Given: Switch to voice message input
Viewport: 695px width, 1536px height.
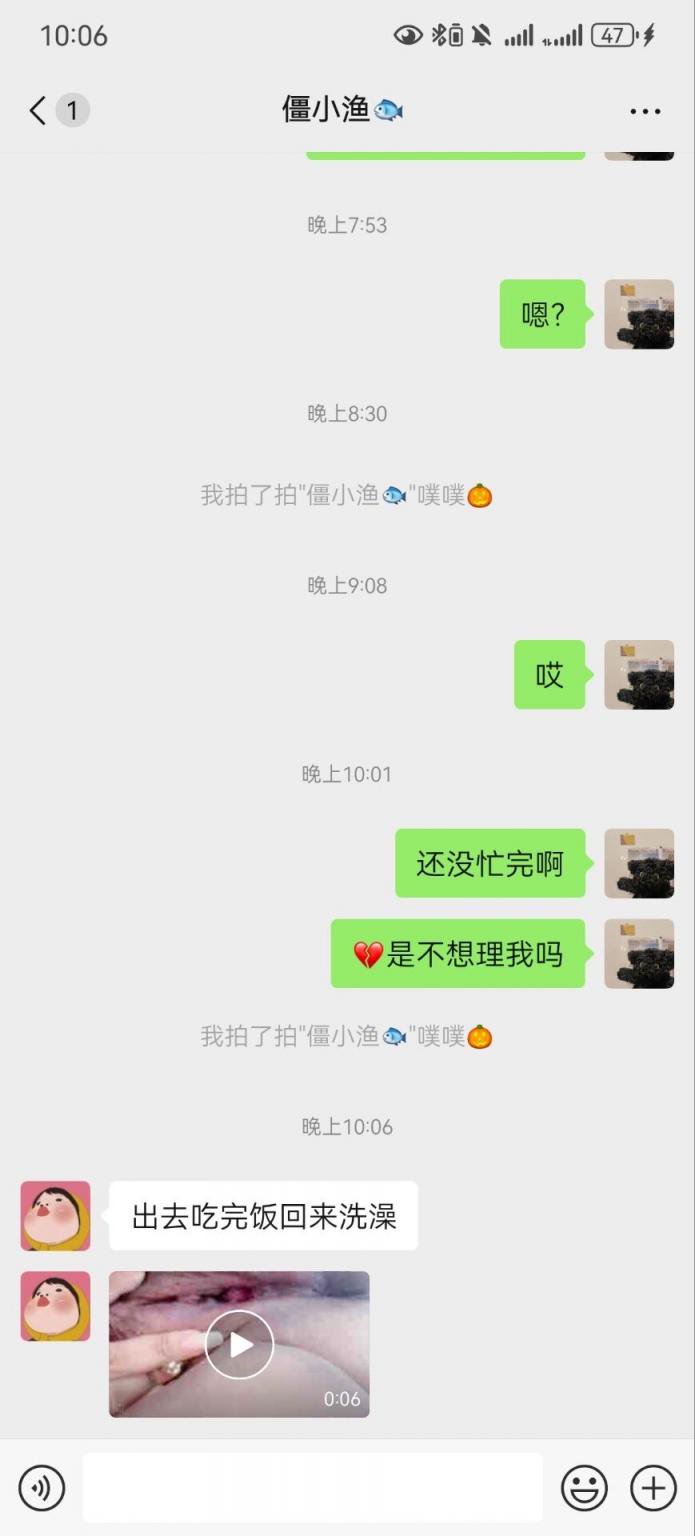Looking at the screenshot, I should (42, 1488).
